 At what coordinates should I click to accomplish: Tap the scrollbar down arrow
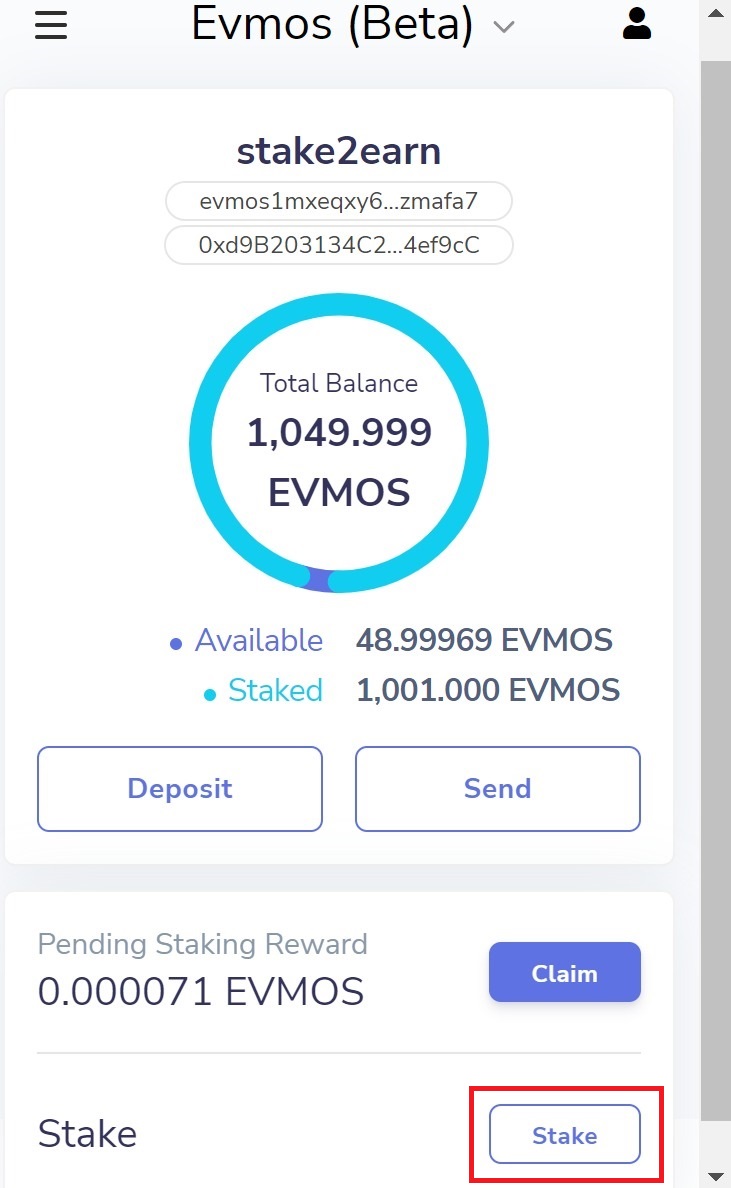[x=716, y=1176]
